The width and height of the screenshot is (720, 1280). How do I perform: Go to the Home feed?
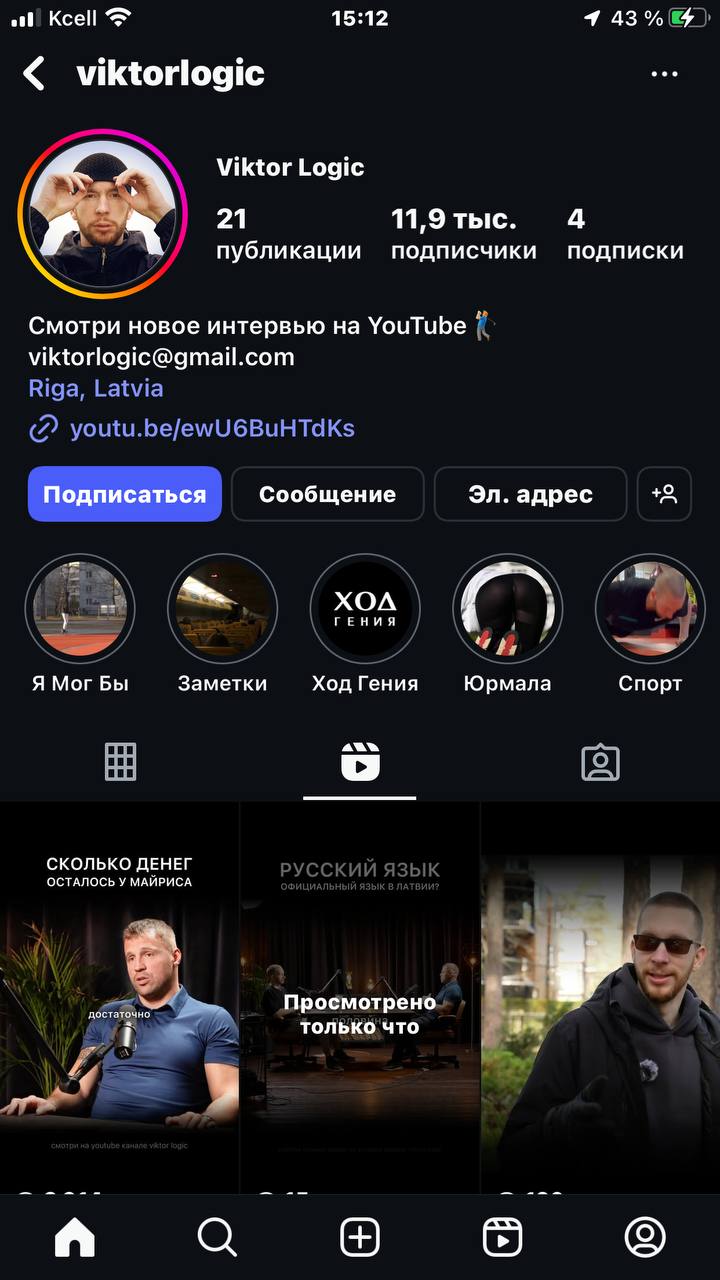point(75,1238)
